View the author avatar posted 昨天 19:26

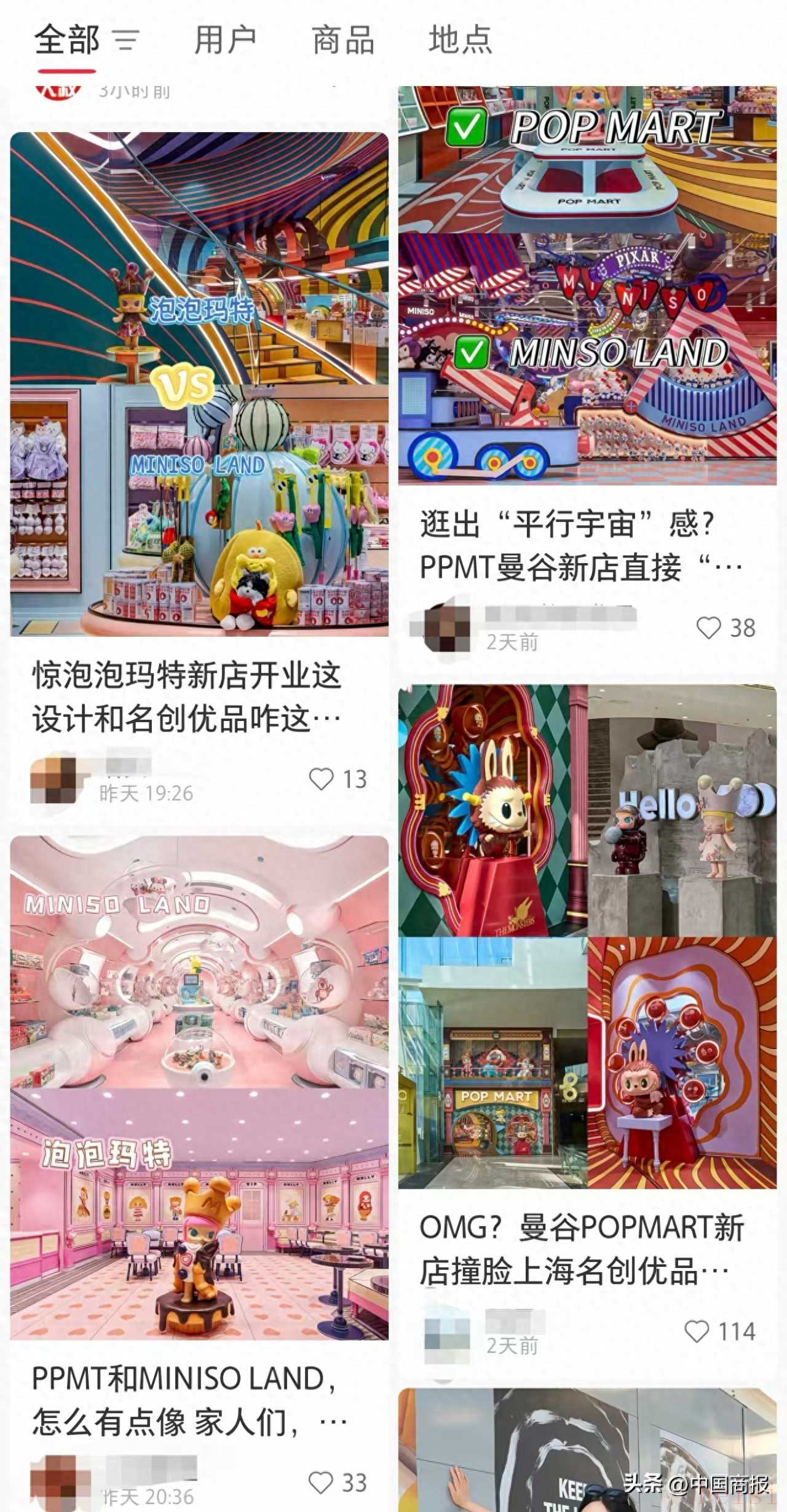click(x=53, y=780)
